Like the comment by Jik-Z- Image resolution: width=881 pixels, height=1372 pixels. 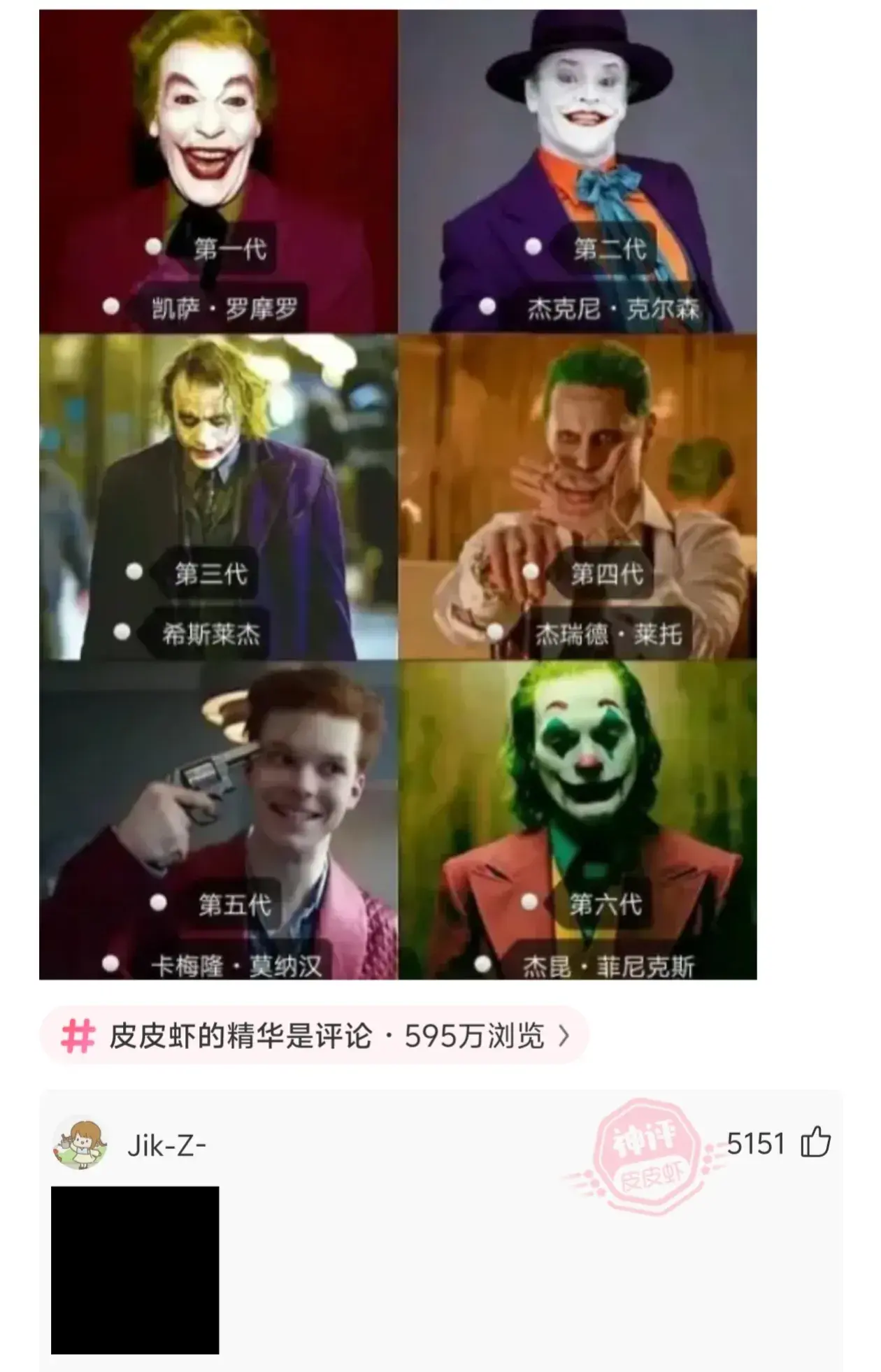tap(815, 1142)
